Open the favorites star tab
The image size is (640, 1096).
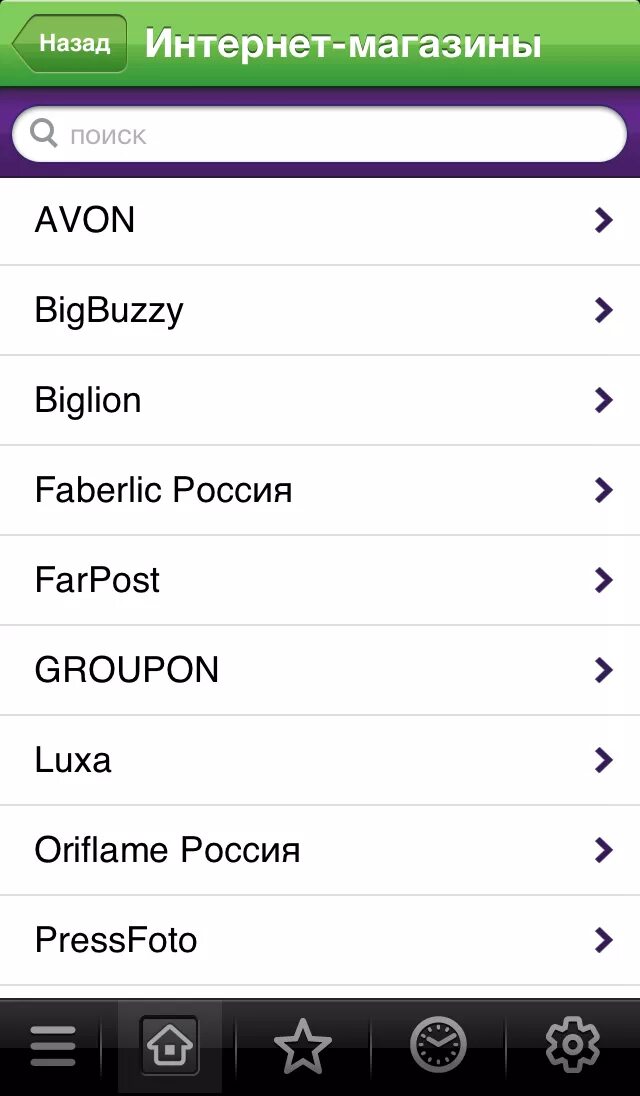coord(302,1046)
